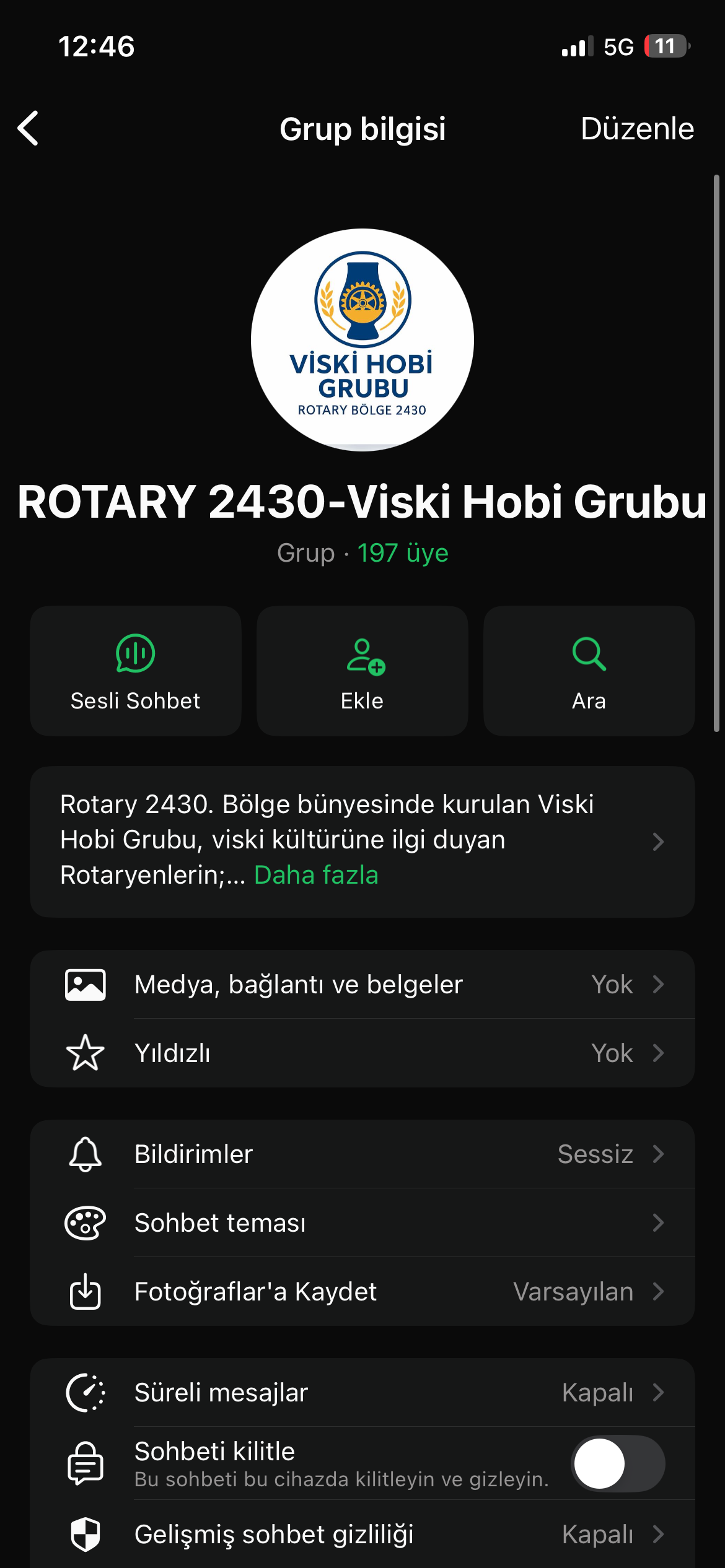This screenshot has width=725, height=1568.
Task: Start a Sesli Sohbet voice chat
Action: (135, 671)
